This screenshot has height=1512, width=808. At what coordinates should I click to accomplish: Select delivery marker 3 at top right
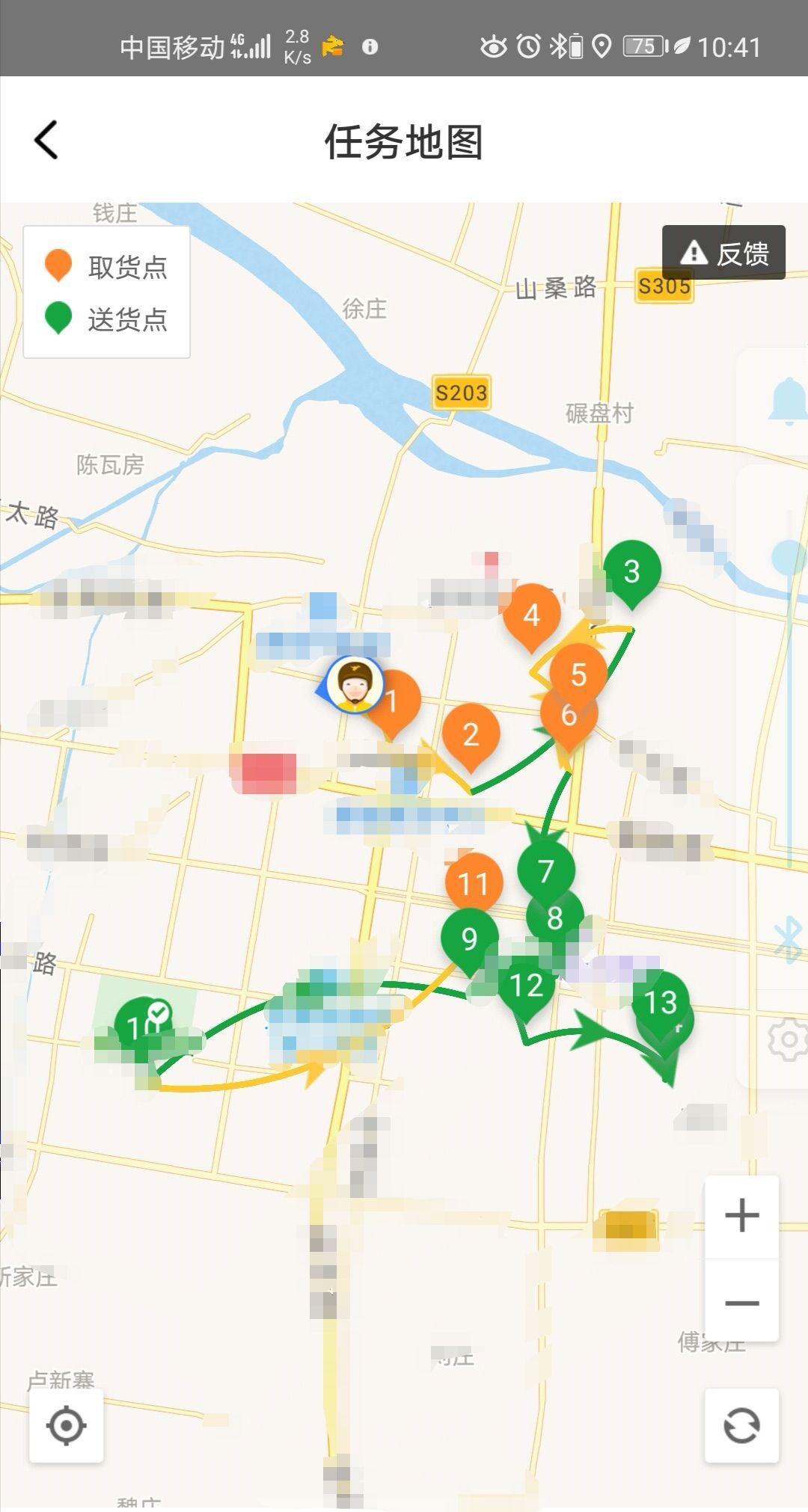[x=632, y=572]
